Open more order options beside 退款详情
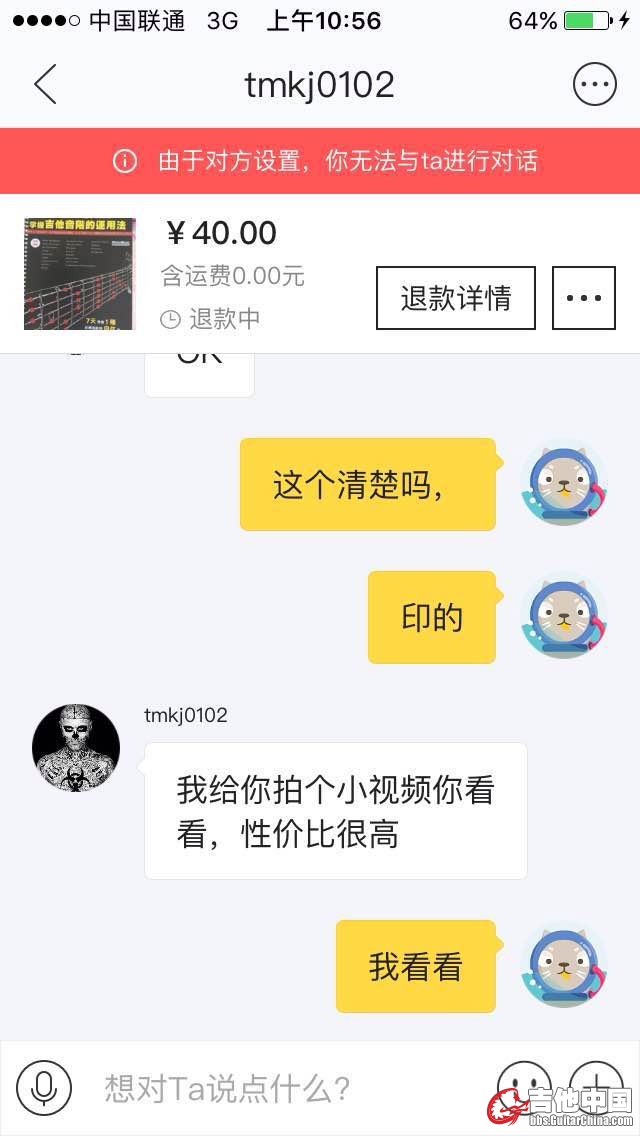This screenshot has width=640, height=1136. tap(584, 298)
